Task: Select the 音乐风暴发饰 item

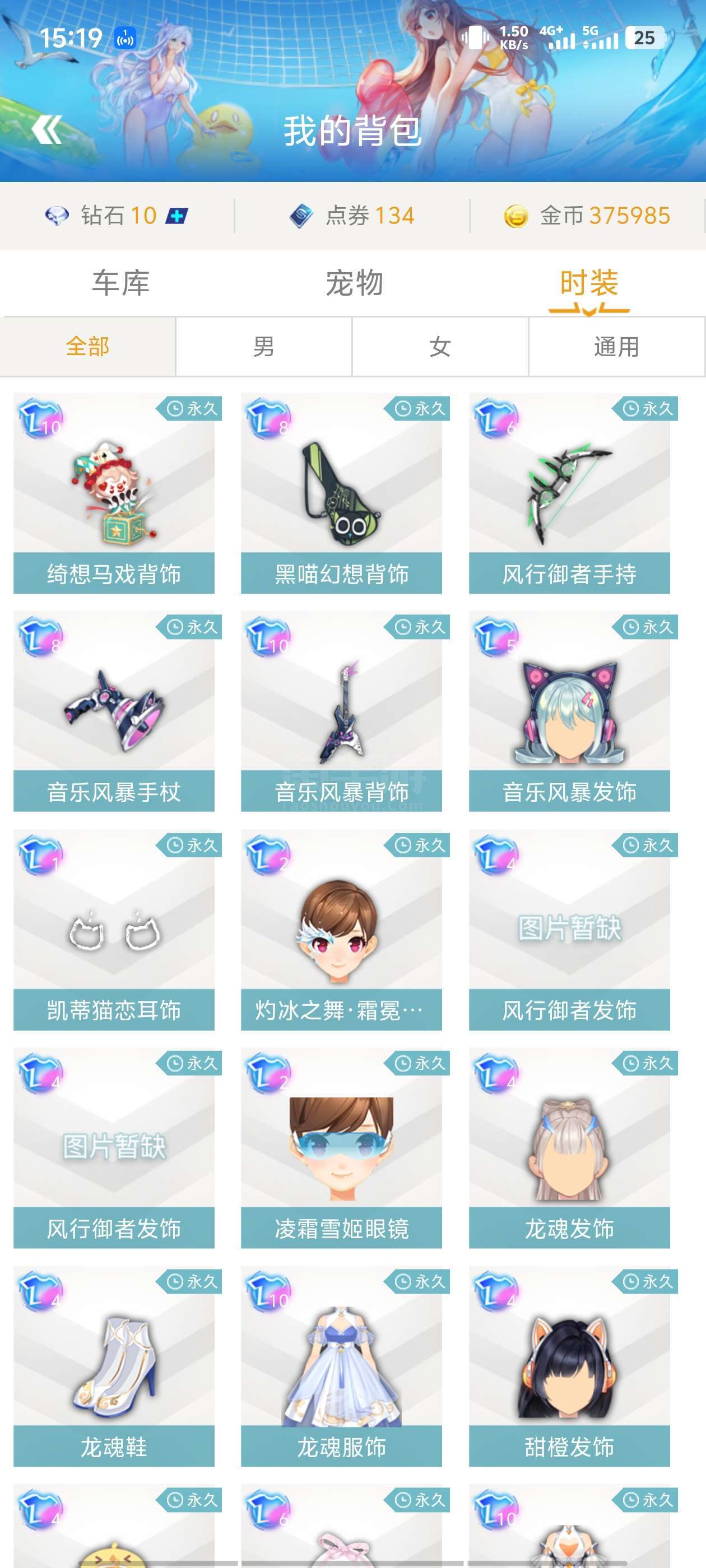Action: [x=569, y=711]
